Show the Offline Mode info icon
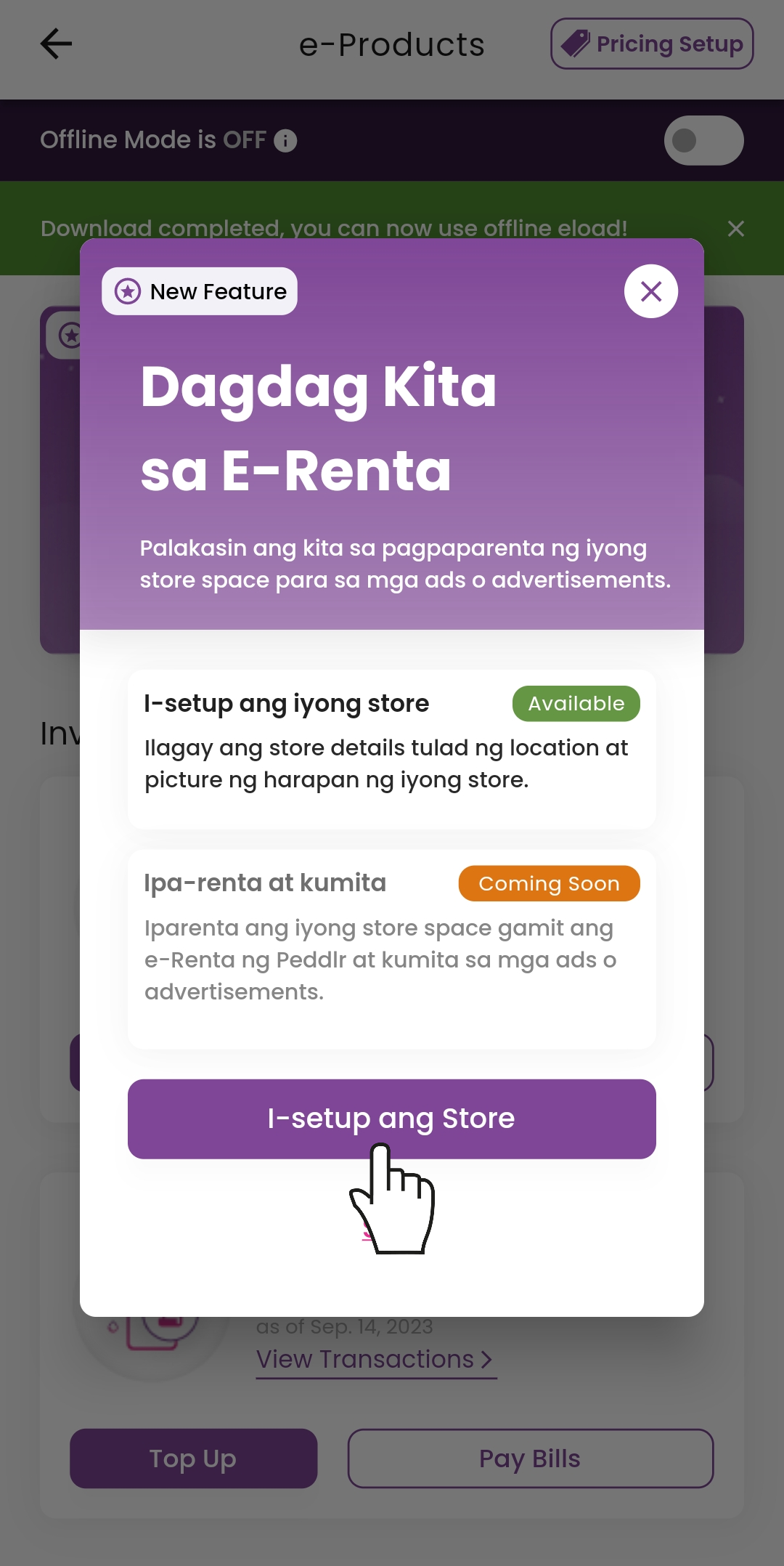Viewport: 784px width, 1566px height. pyautogui.click(x=285, y=140)
